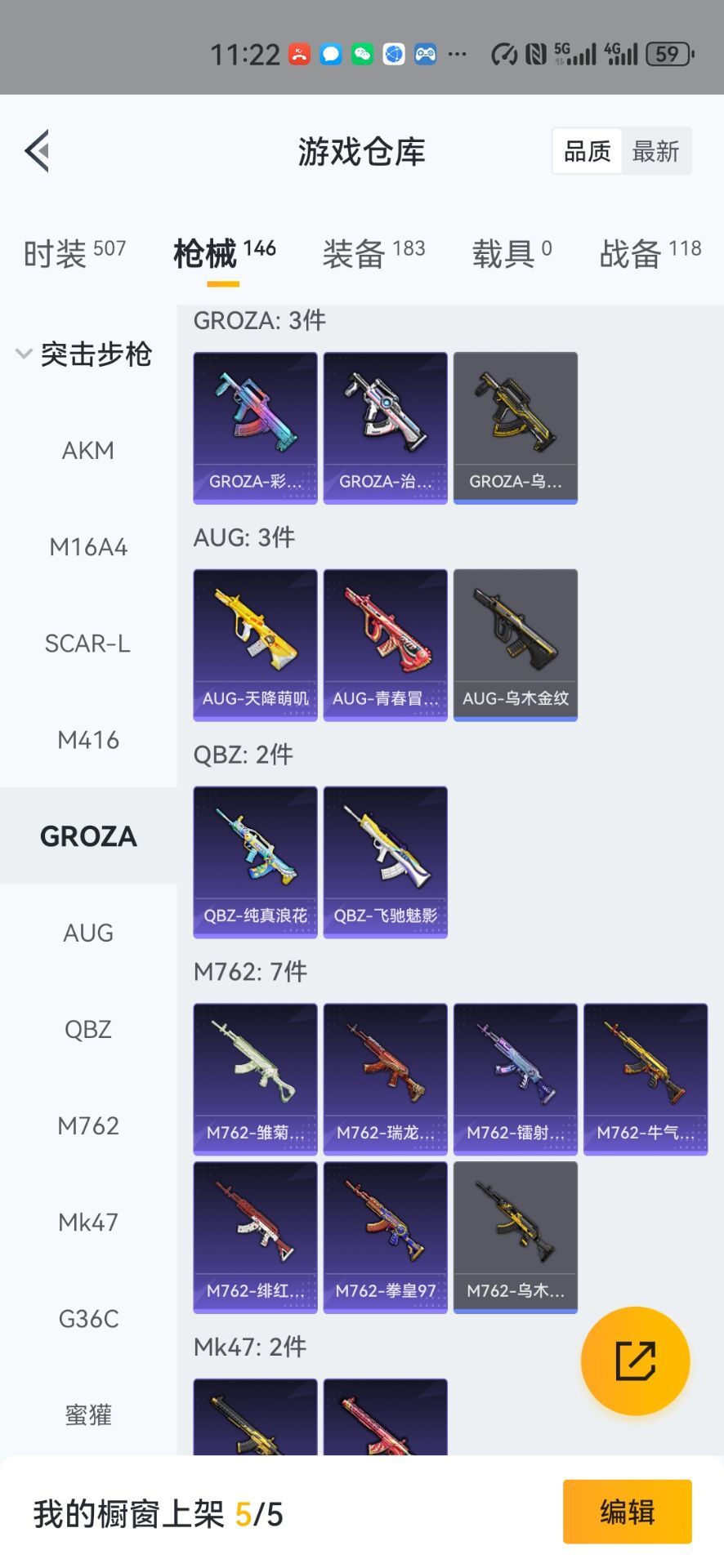Select AKM in the sidebar
Image resolution: width=724 pixels, height=1568 pixels.
[88, 451]
